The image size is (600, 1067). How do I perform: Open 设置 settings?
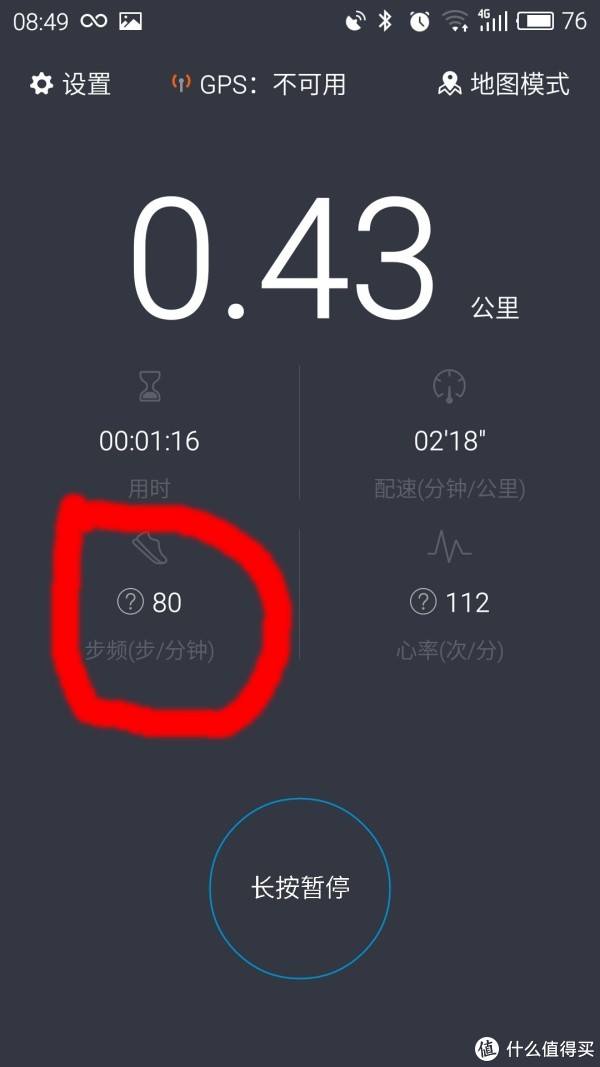(70, 84)
